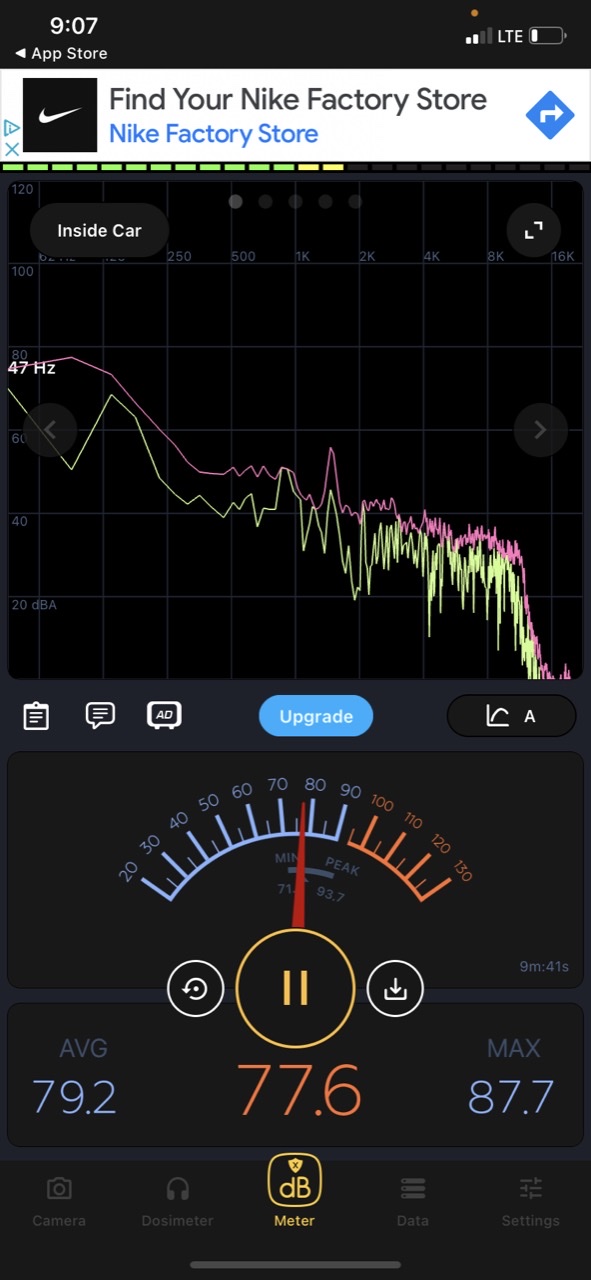Viewport: 591px width, 1280px height.
Task: Reset the sound measurement
Action: coord(195,989)
